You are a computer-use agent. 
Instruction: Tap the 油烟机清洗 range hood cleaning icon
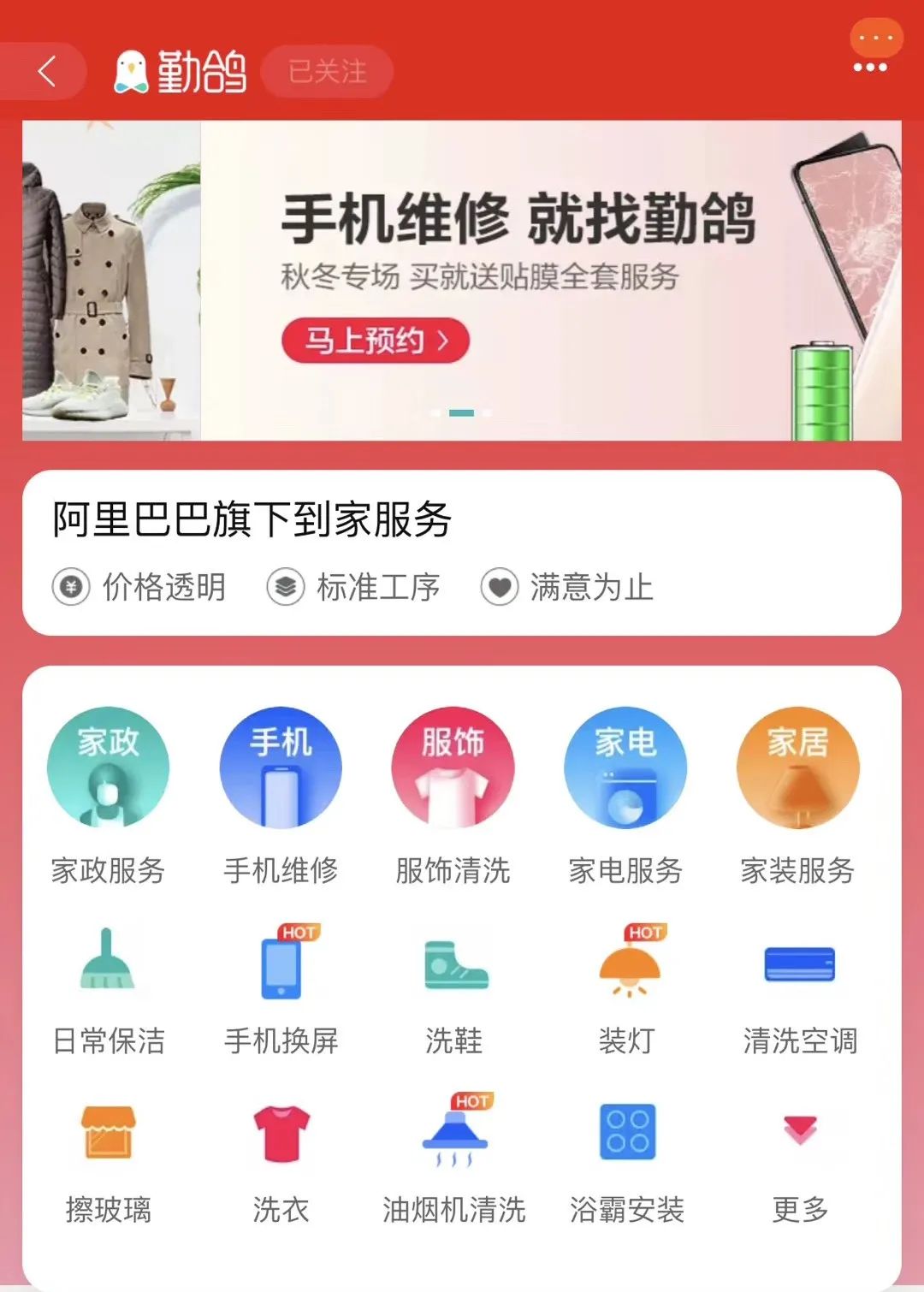point(453,1131)
